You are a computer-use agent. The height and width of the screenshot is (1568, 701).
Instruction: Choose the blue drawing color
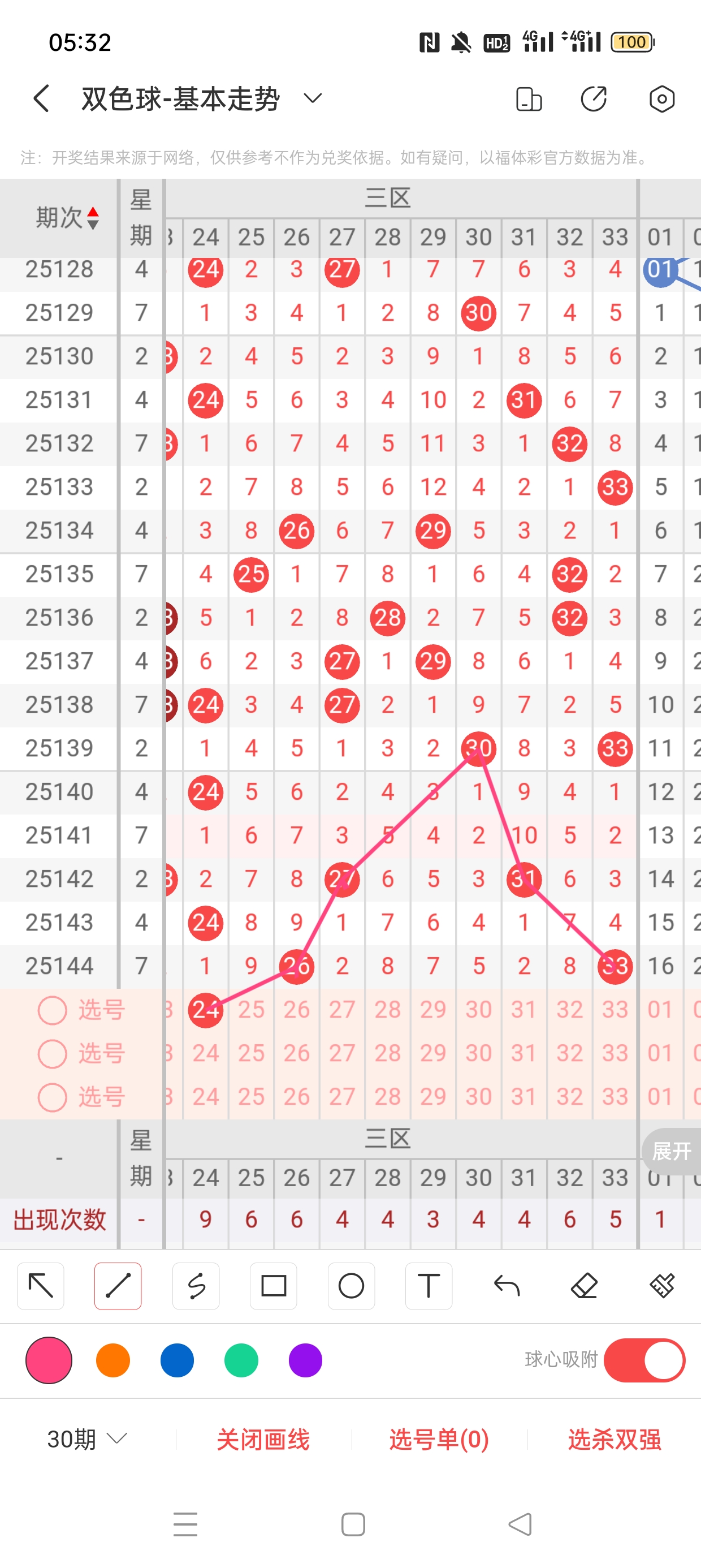[177, 1360]
